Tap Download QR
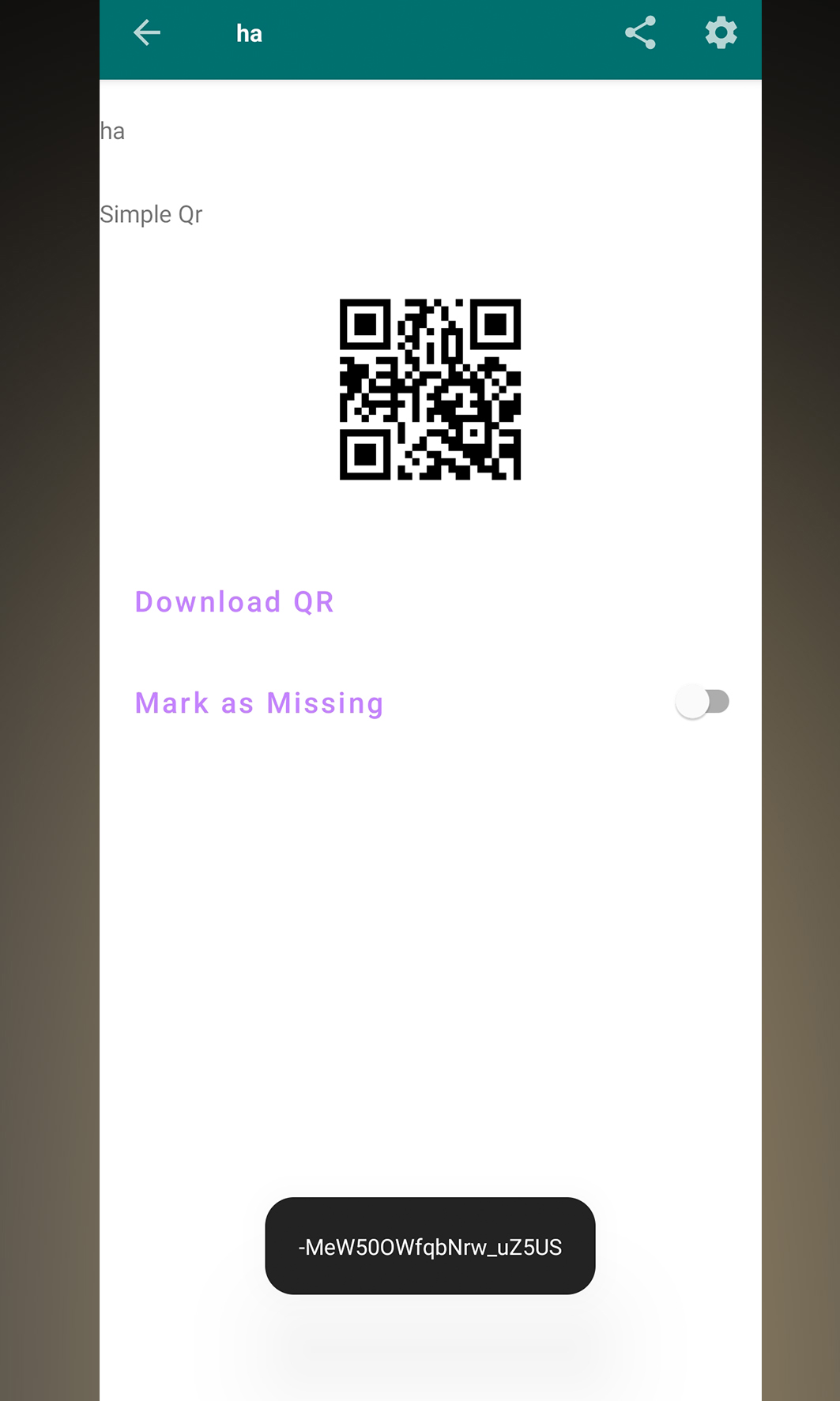 235,602
